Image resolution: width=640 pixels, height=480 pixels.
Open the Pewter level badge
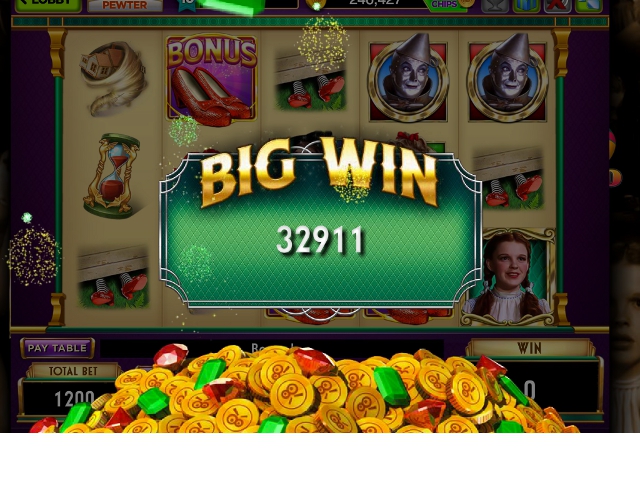point(124,5)
